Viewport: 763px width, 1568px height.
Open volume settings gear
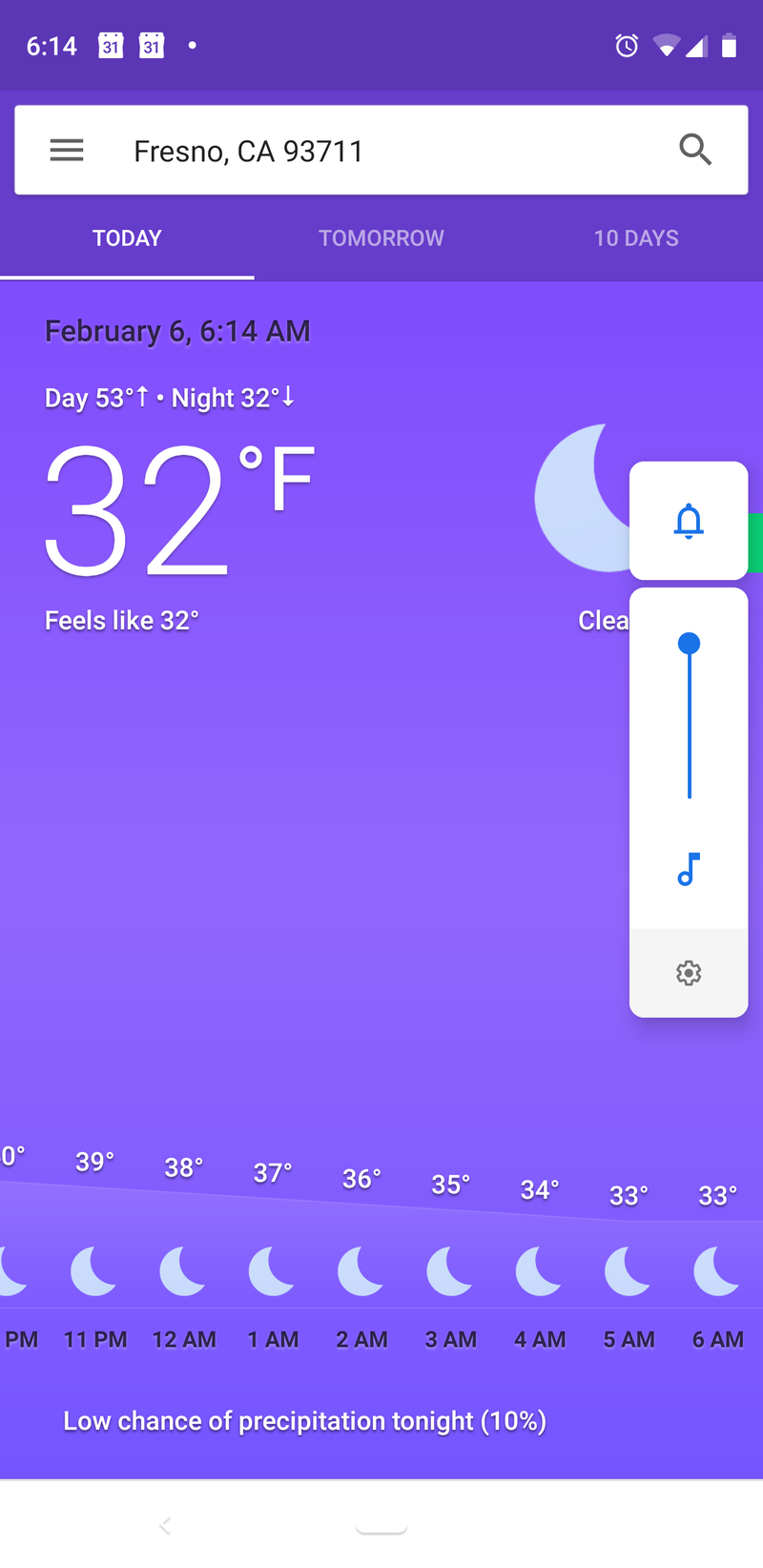coord(689,973)
